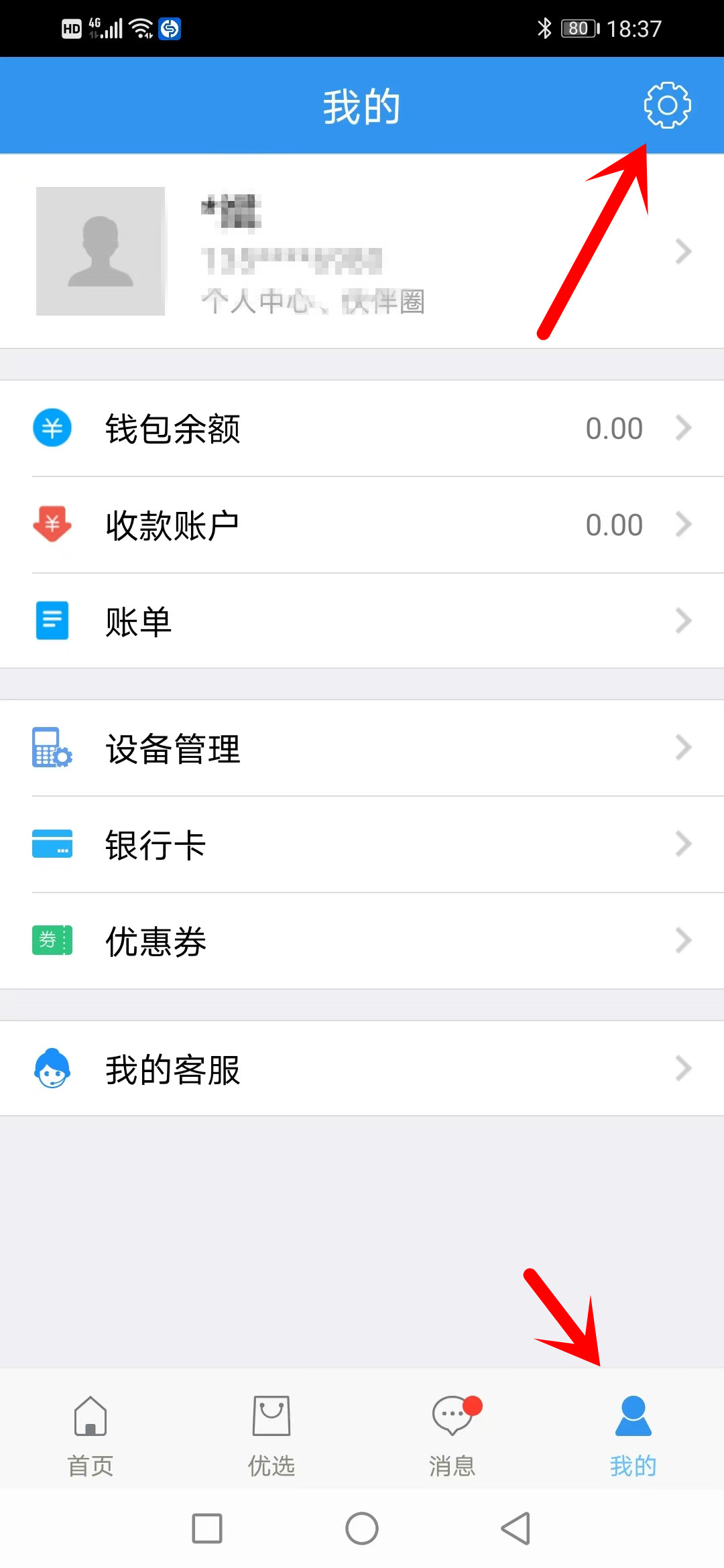Open the personal profile card
Screen dimensions: 724x1568
point(362,251)
